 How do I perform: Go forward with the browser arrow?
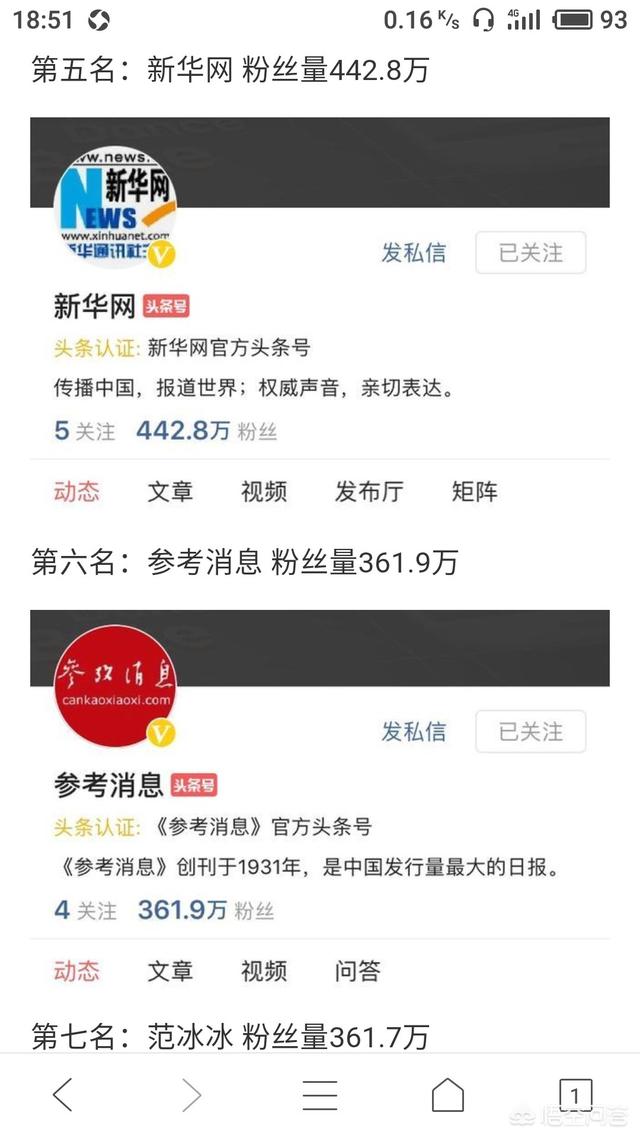coord(192,1094)
